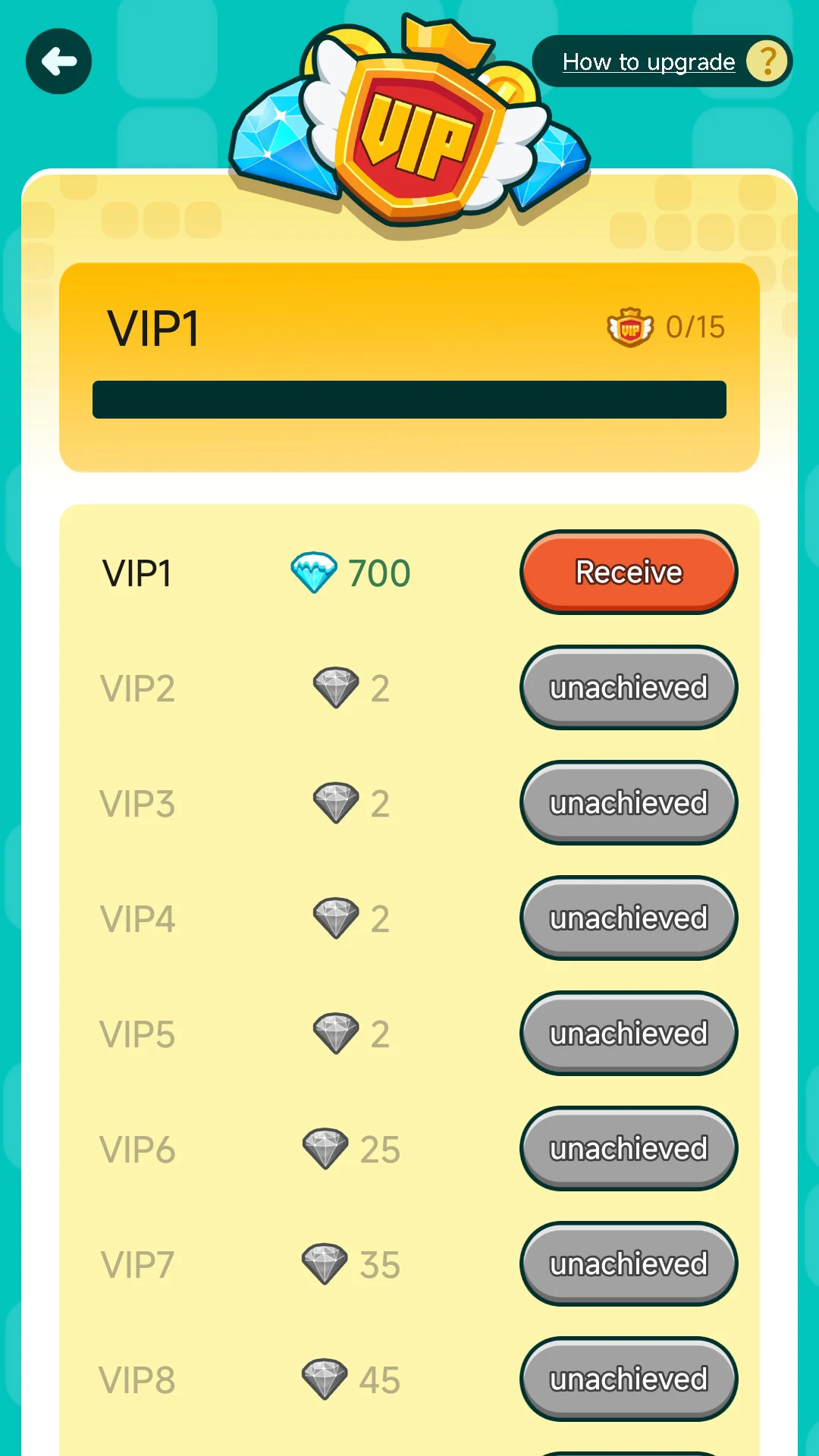819x1456 pixels.
Task: Select the VIP3 unachieved button
Action: [x=628, y=802]
